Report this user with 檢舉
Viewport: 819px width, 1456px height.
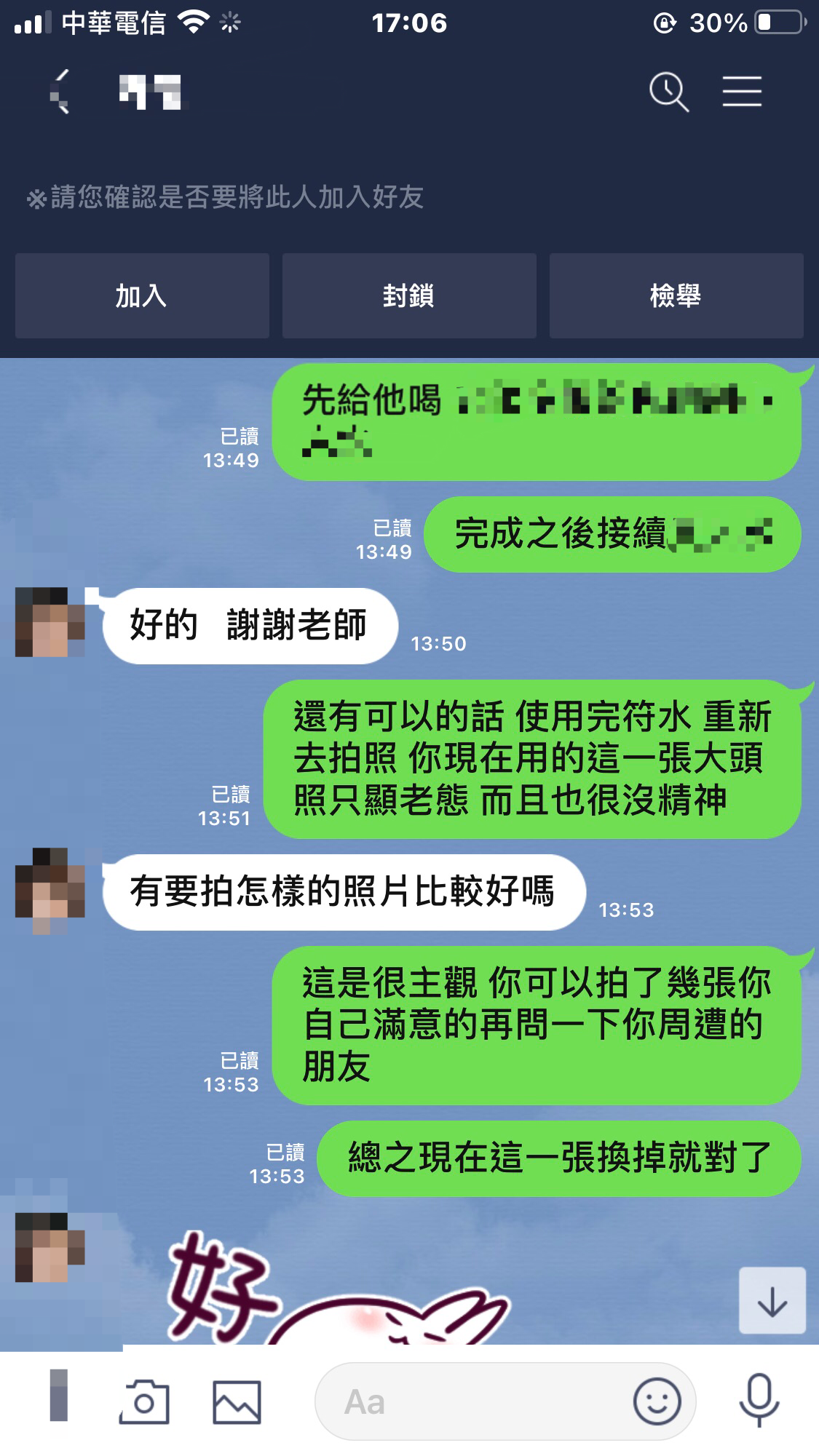click(676, 296)
